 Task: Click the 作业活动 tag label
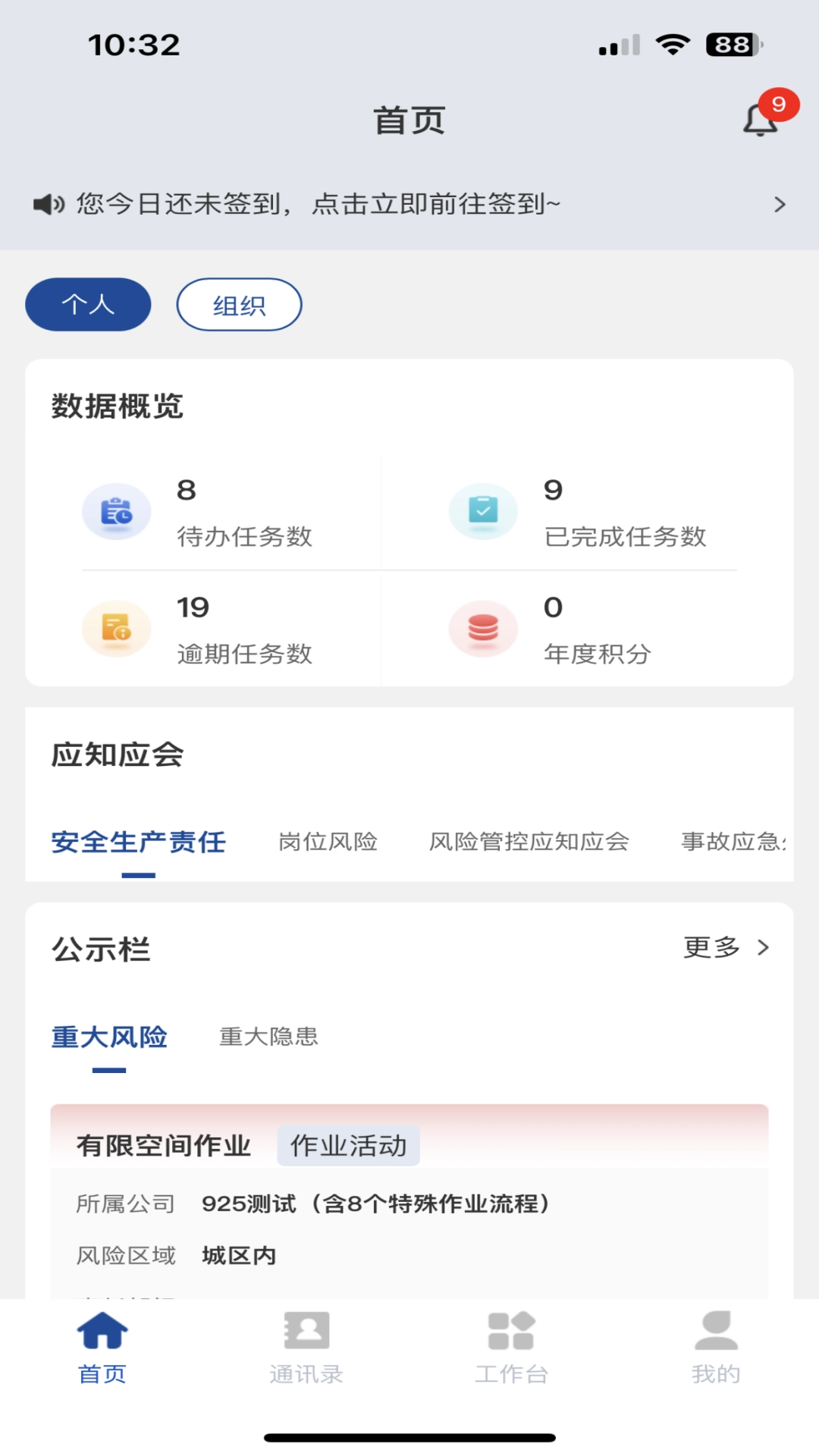tap(348, 1146)
